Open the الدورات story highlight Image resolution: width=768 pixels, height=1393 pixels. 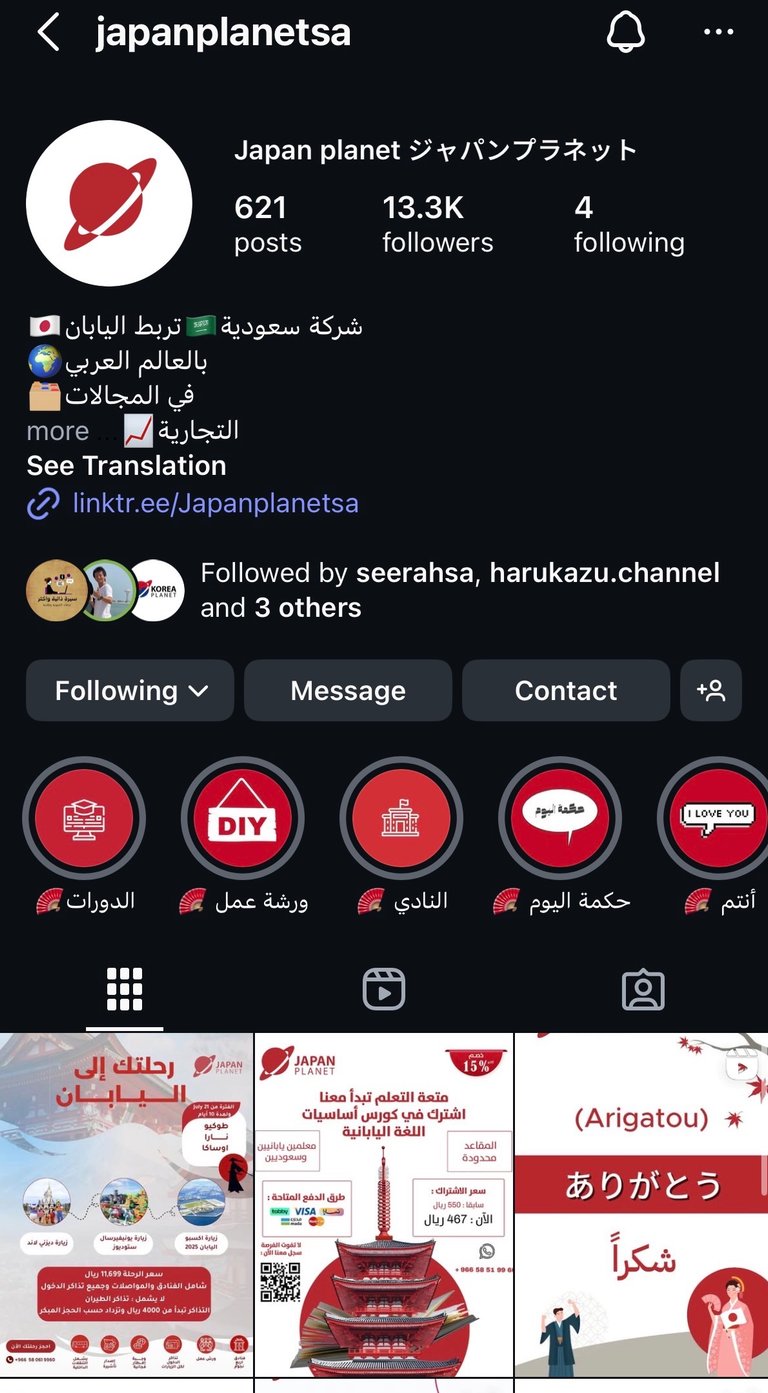[x=84, y=819]
